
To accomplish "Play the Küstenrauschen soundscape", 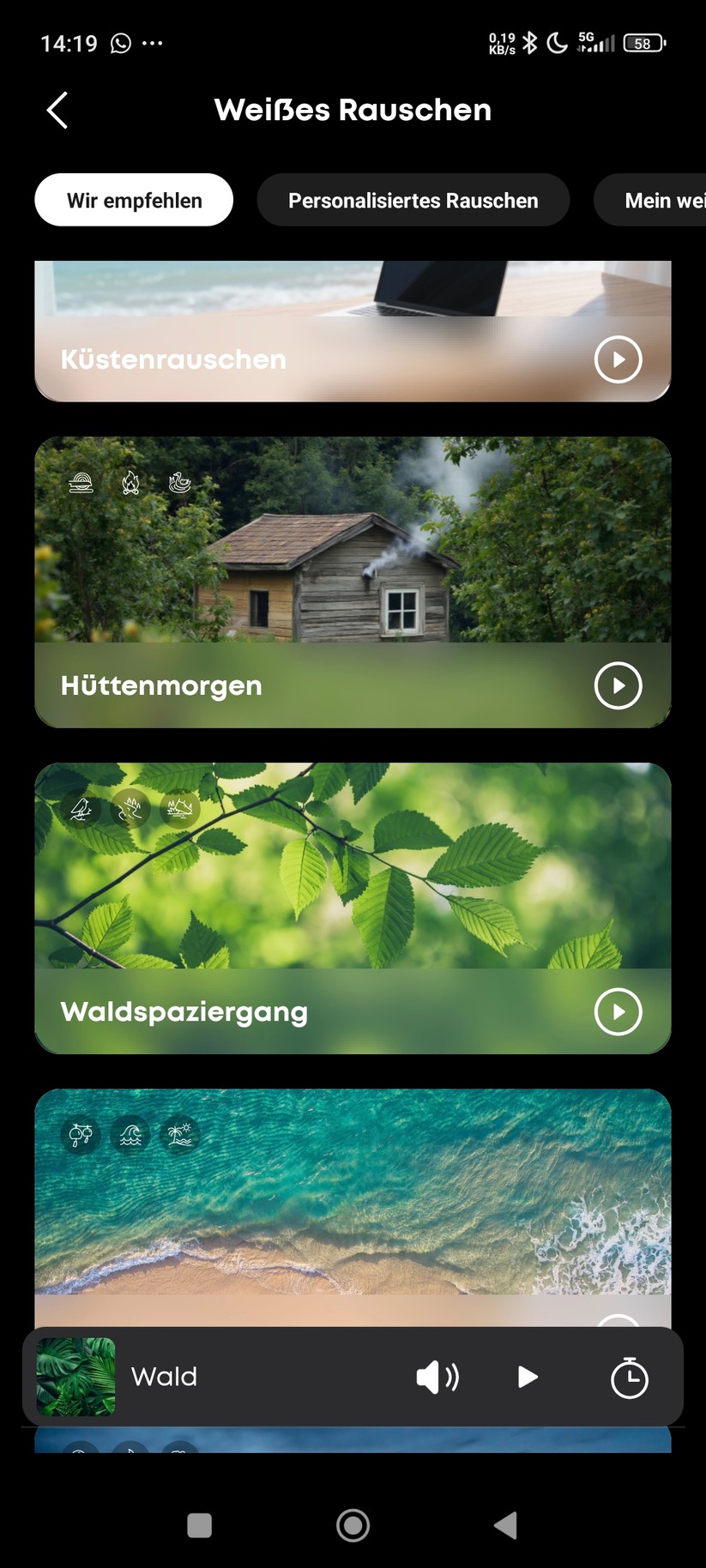I will [619, 359].
